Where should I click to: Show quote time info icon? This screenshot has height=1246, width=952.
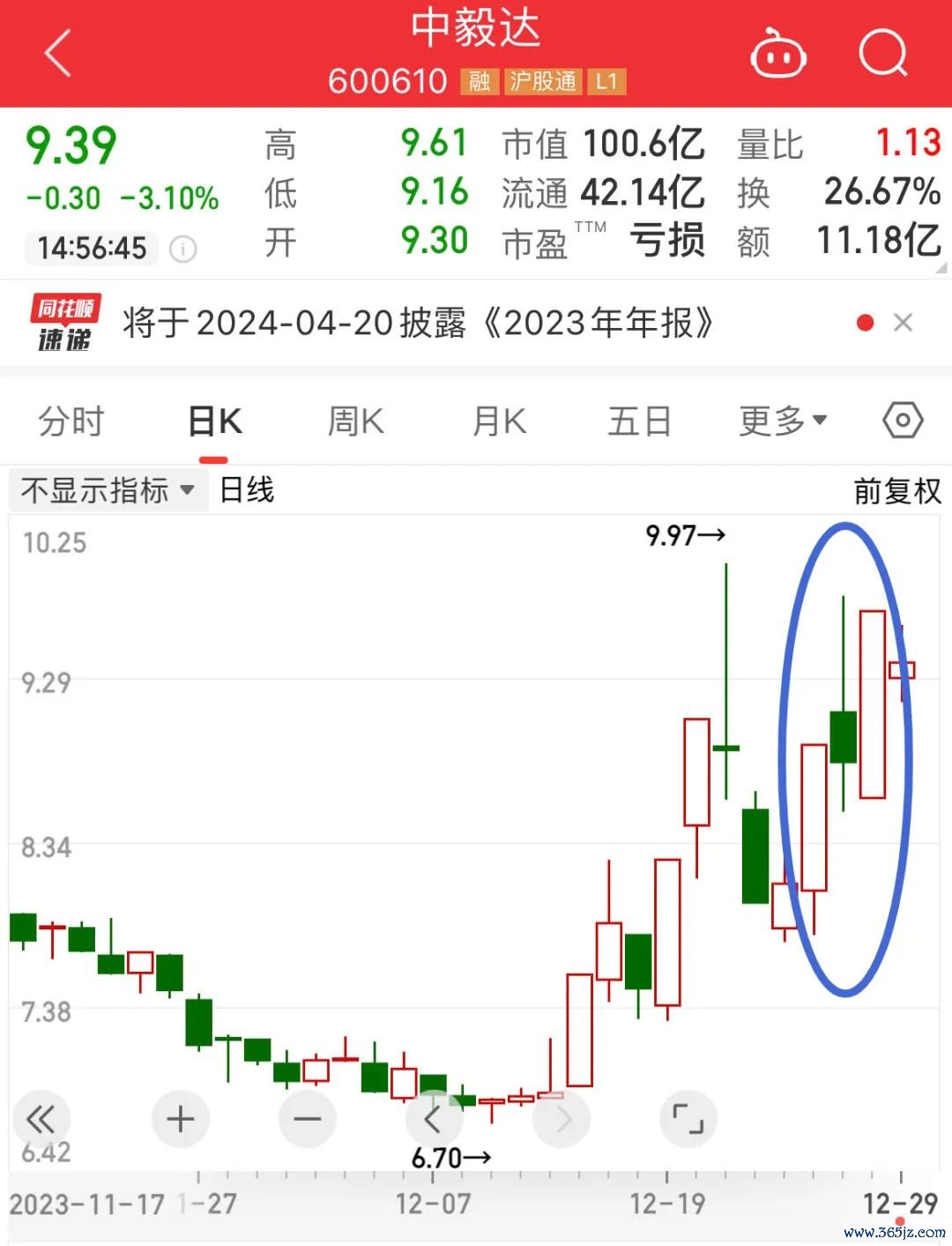(182, 250)
